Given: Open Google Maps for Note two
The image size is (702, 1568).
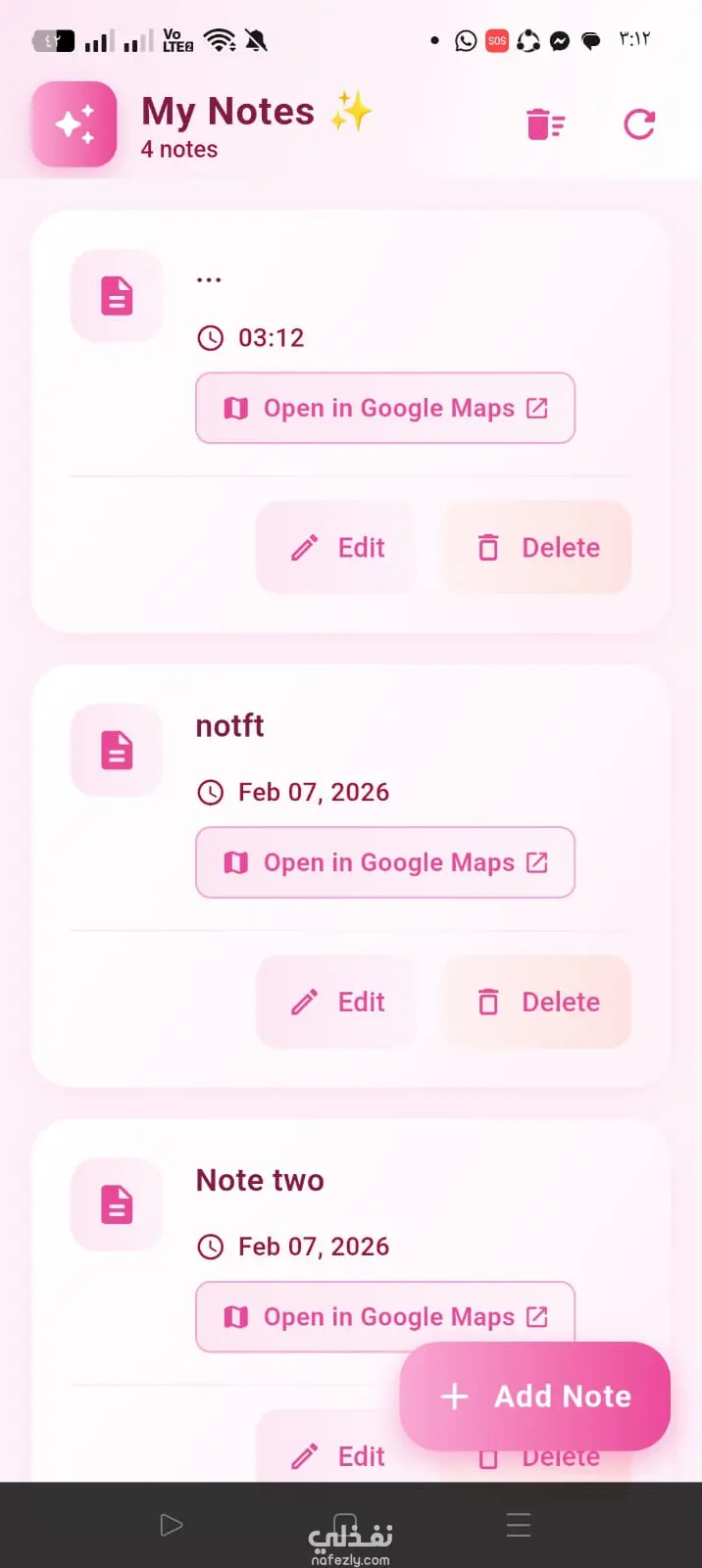Looking at the screenshot, I should pyautogui.click(x=385, y=1316).
